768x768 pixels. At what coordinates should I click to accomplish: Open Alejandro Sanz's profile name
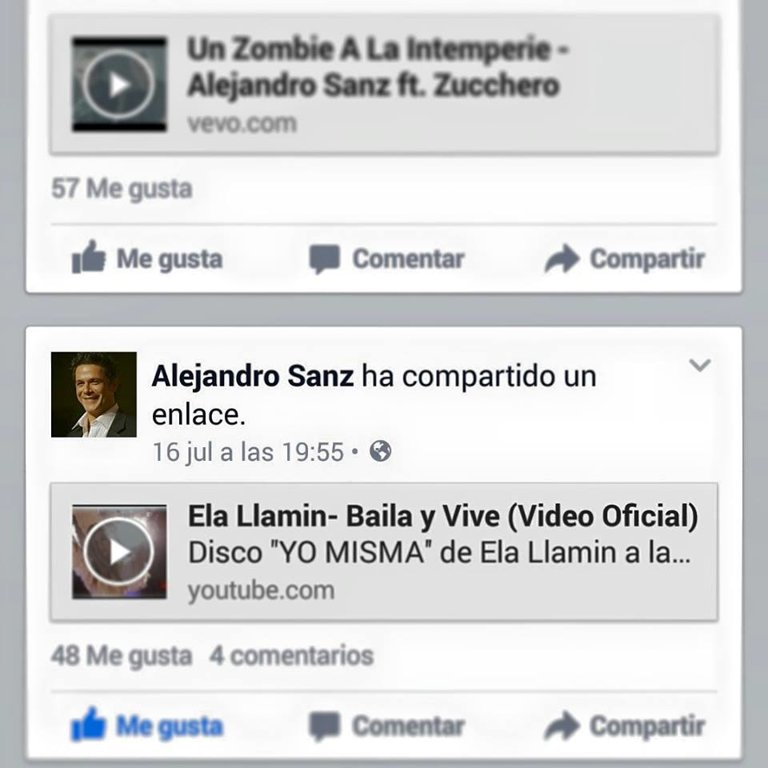(252, 377)
